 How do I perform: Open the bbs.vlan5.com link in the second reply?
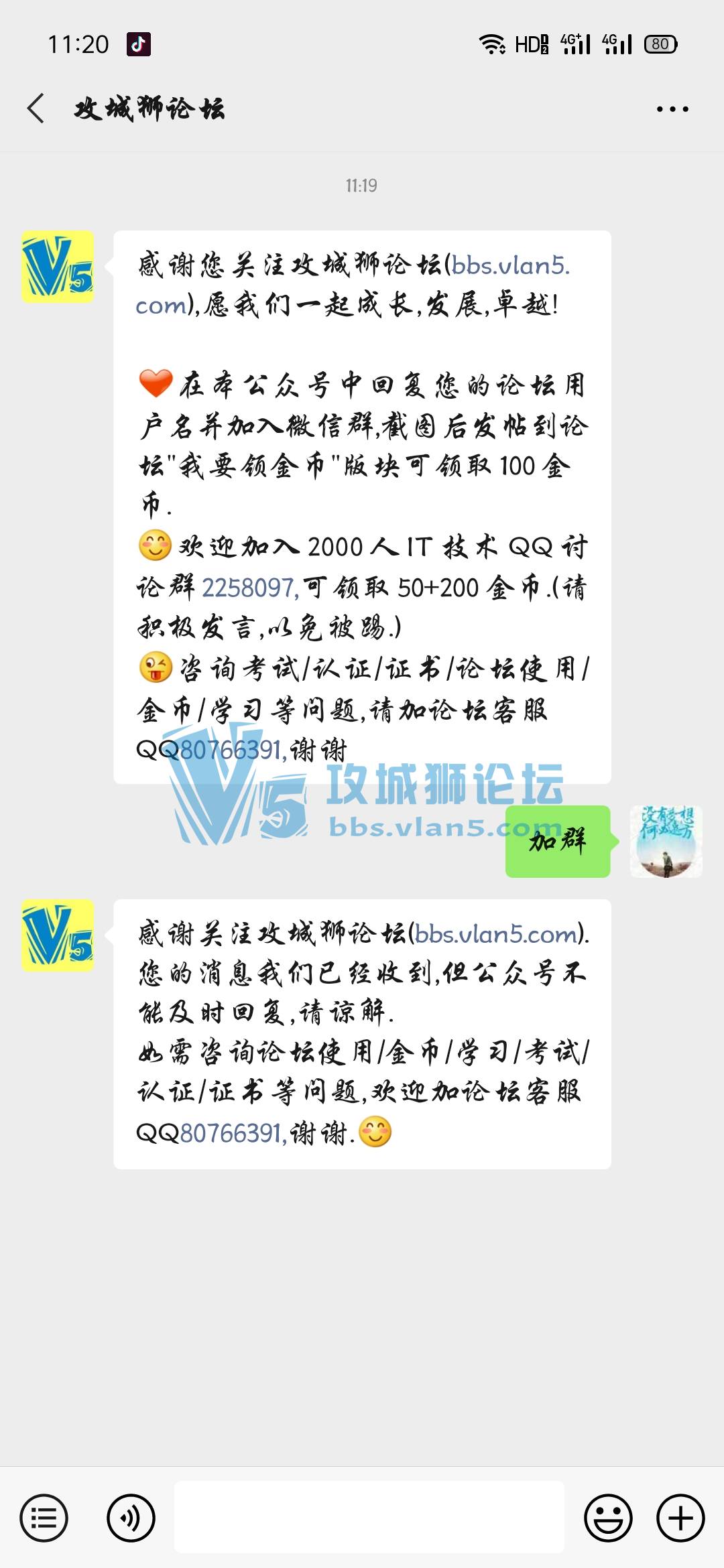(495, 934)
